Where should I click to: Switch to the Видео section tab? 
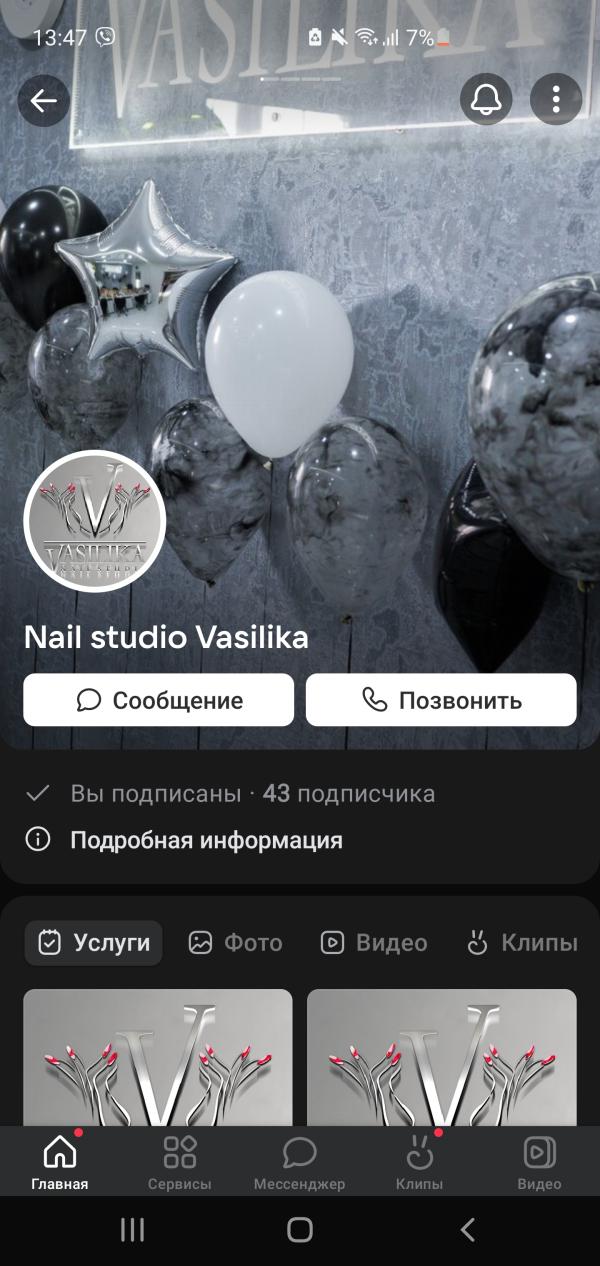pyautogui.click(x=373, y=943)
